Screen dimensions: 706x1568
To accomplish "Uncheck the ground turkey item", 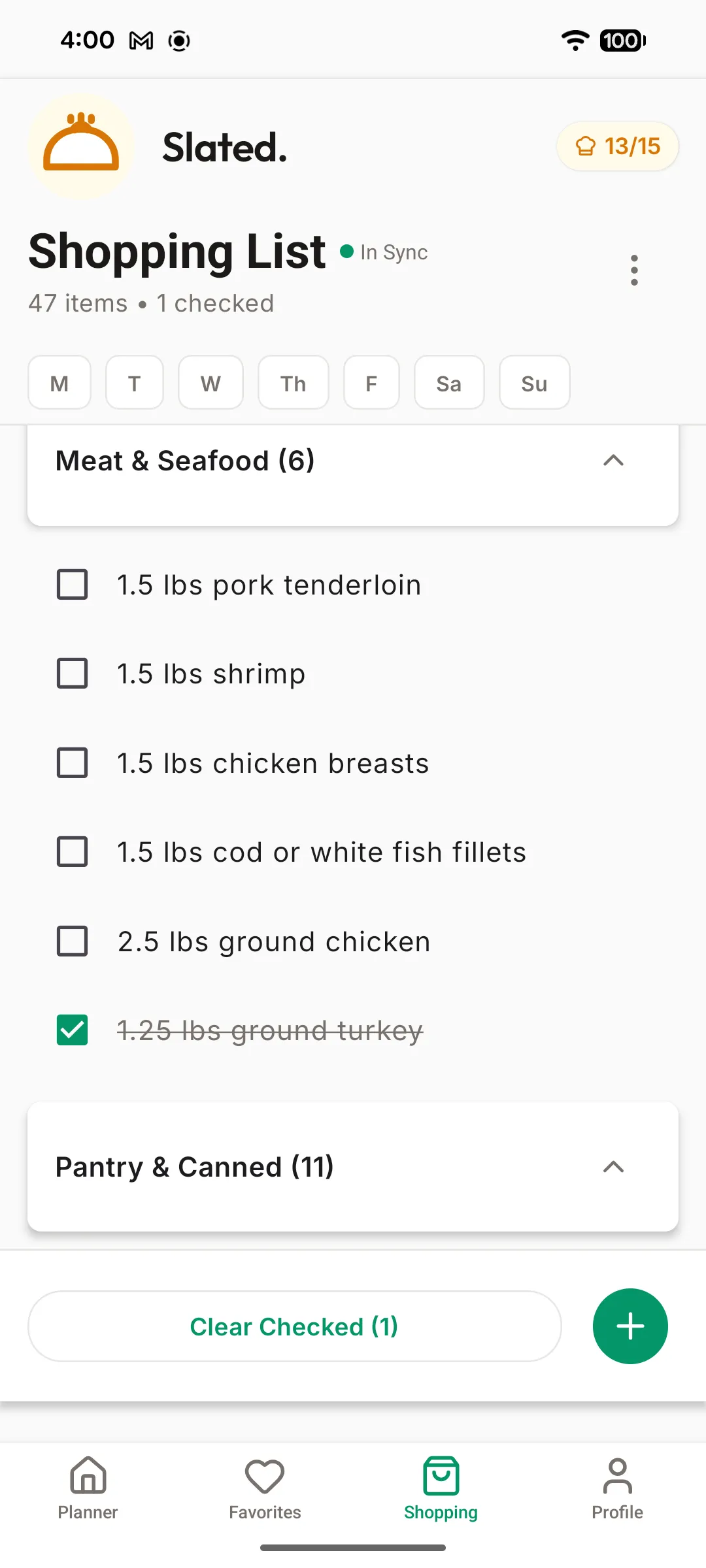I will (72, 1030).
